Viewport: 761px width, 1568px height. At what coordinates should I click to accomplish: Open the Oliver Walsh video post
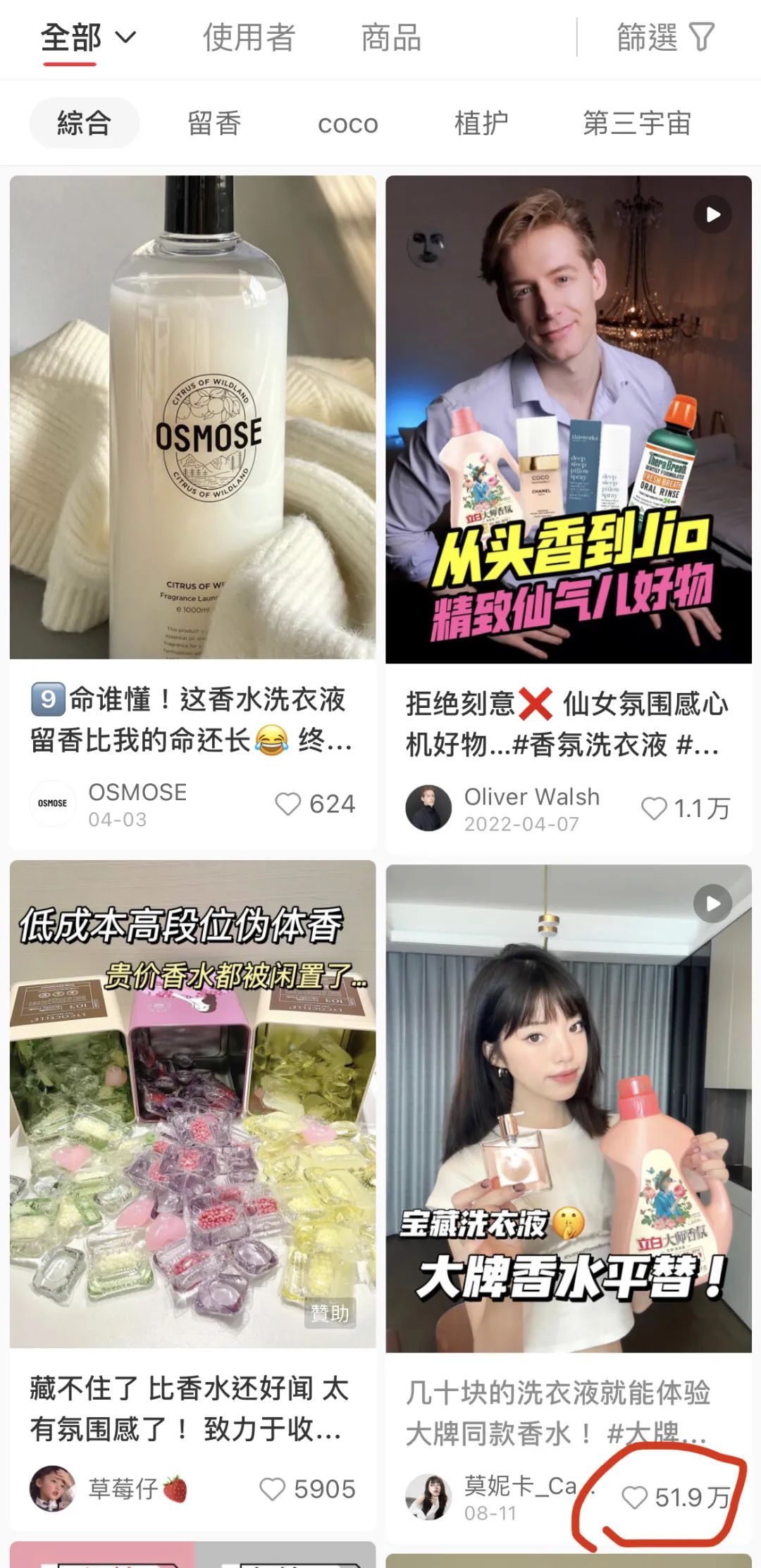(568, 419)
